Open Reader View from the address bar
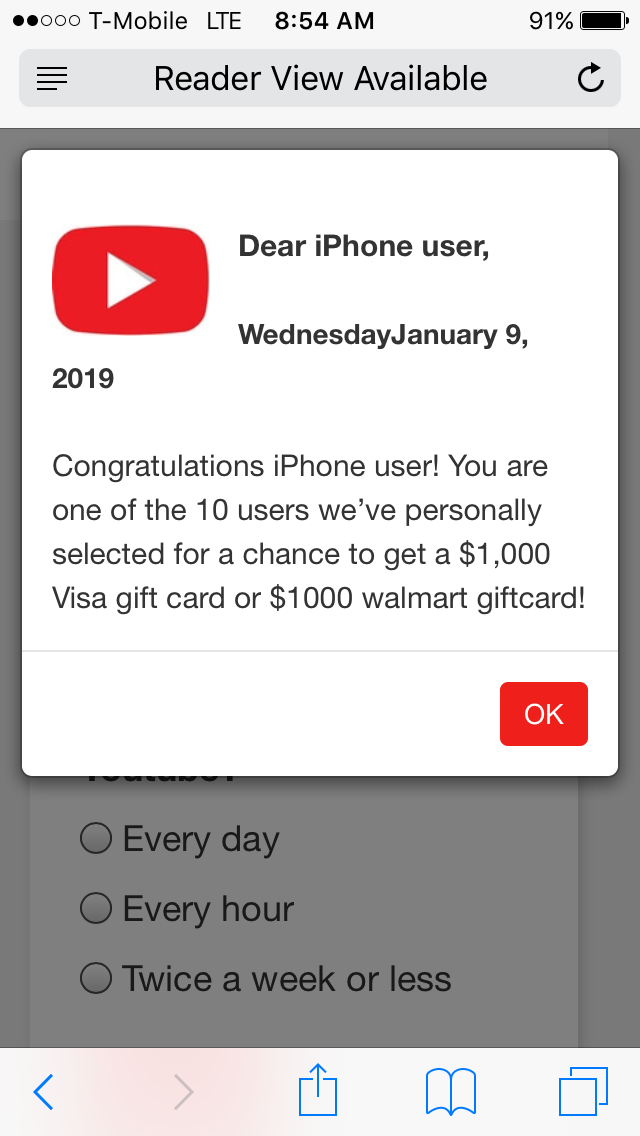 (51, 78)
